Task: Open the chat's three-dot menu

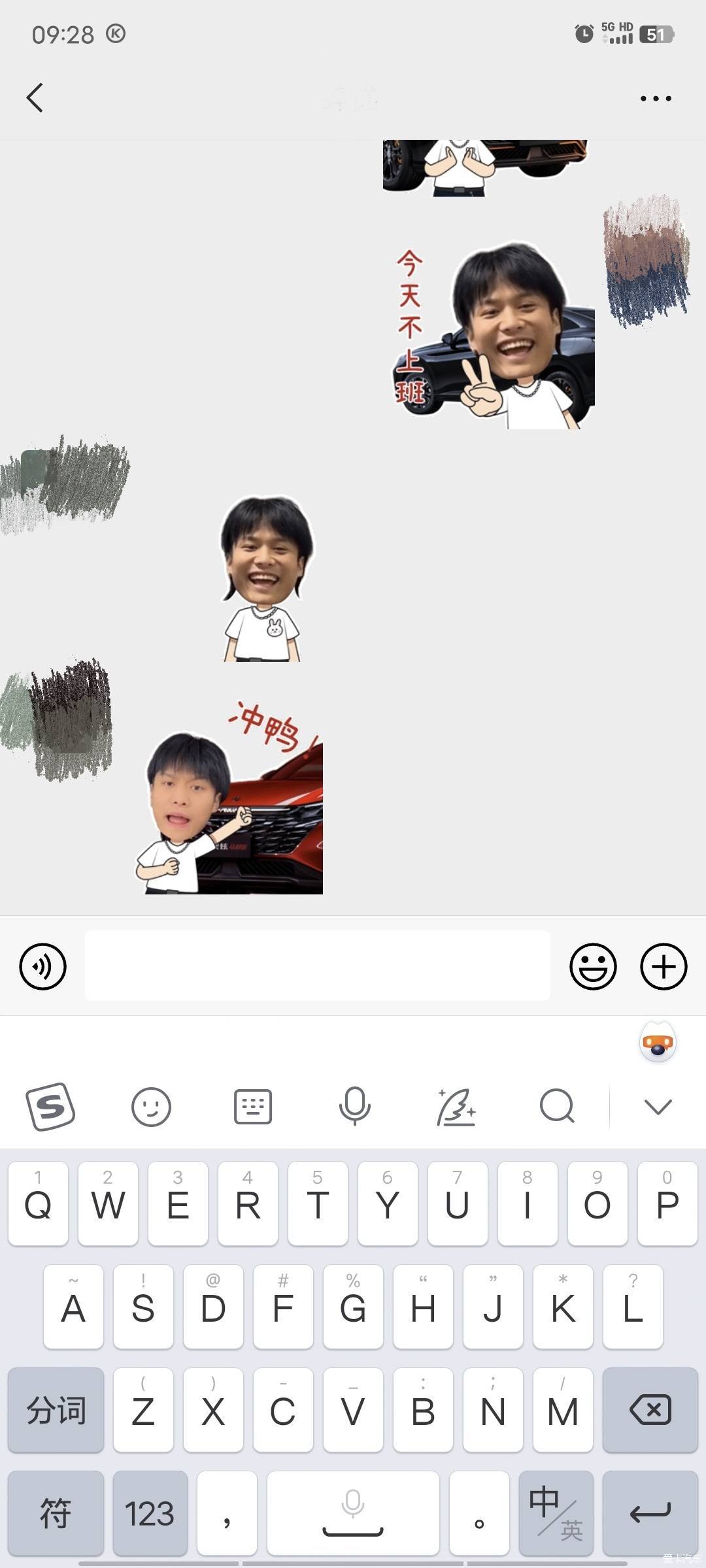Action: (655, 99)
